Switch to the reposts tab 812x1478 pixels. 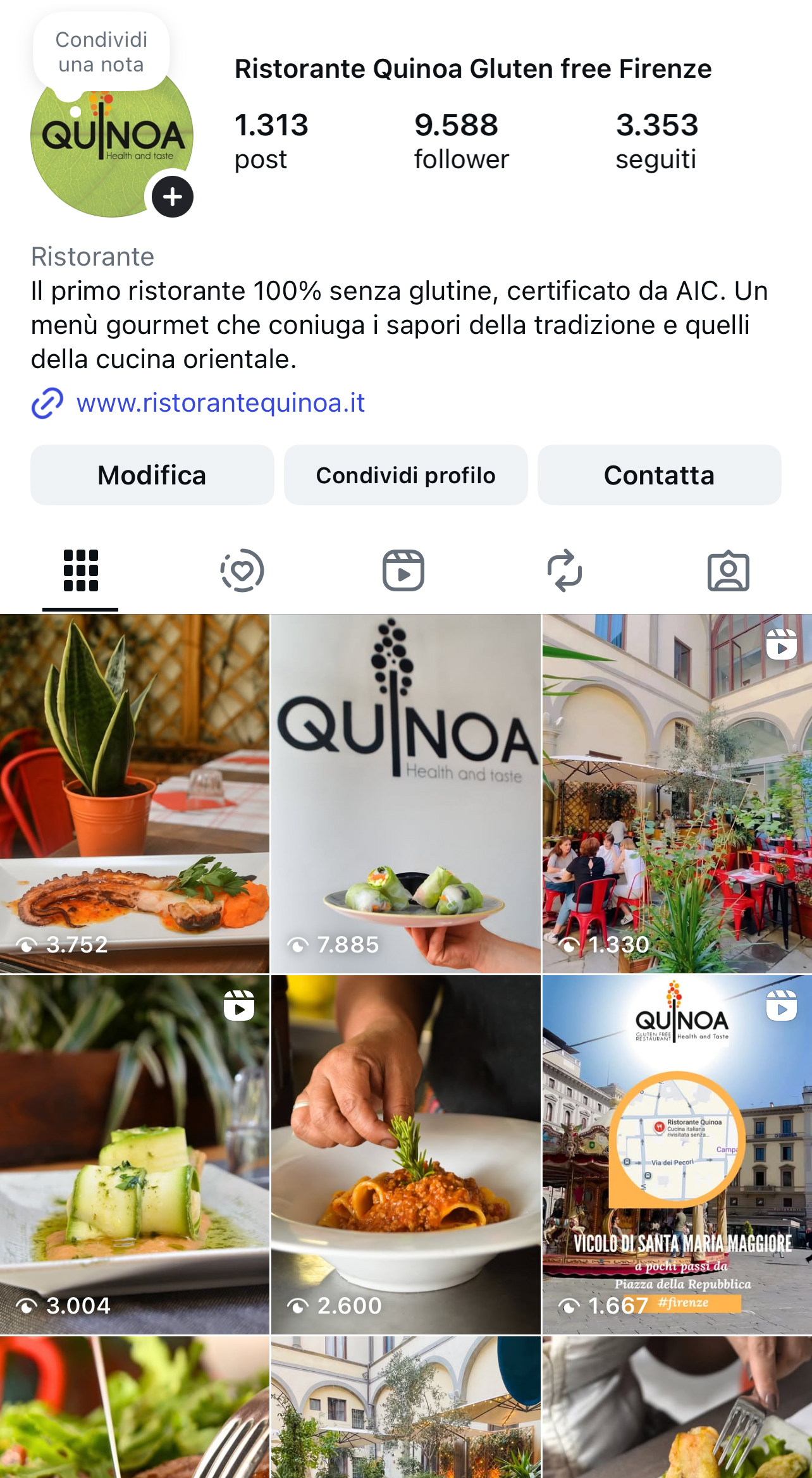[x=565, y=570]
